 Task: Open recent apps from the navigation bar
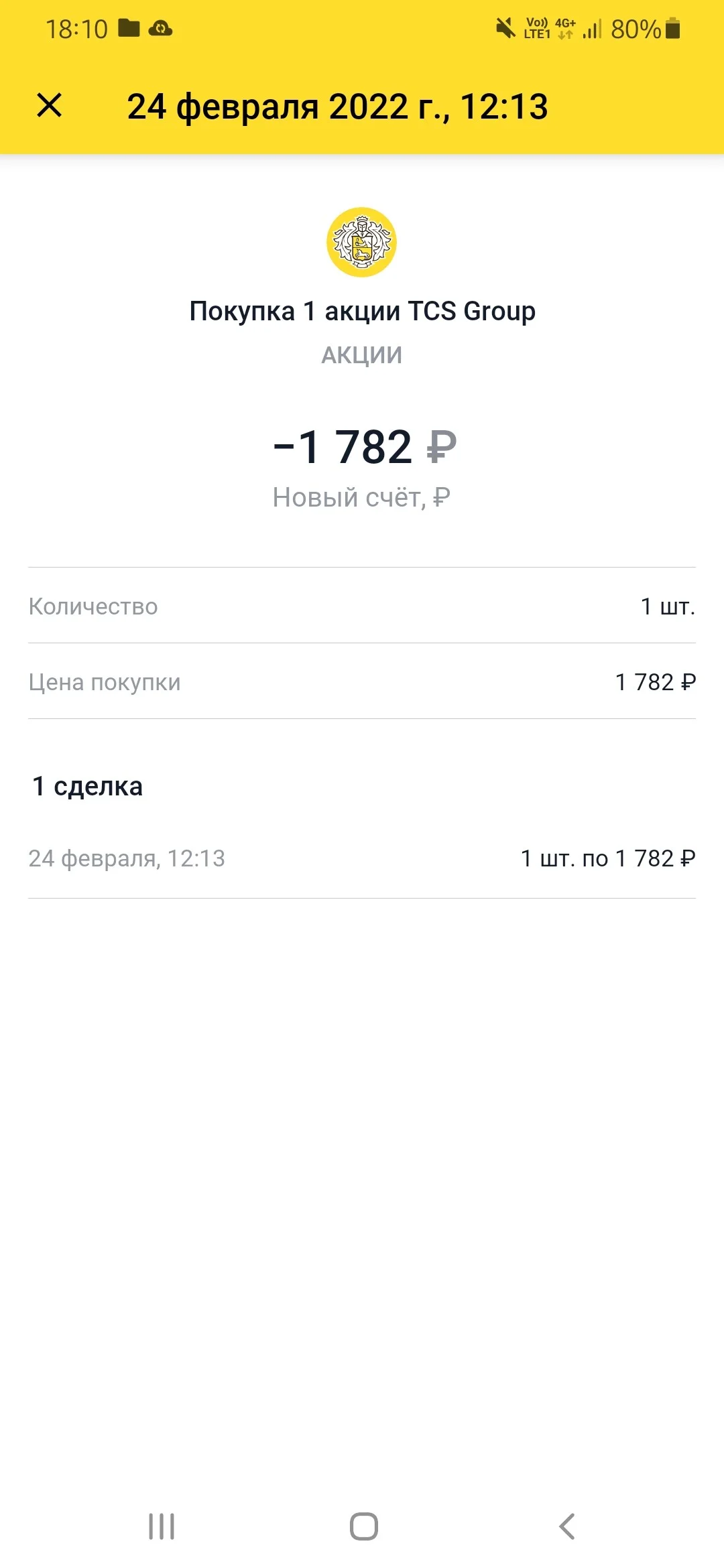coord(162,1526)
